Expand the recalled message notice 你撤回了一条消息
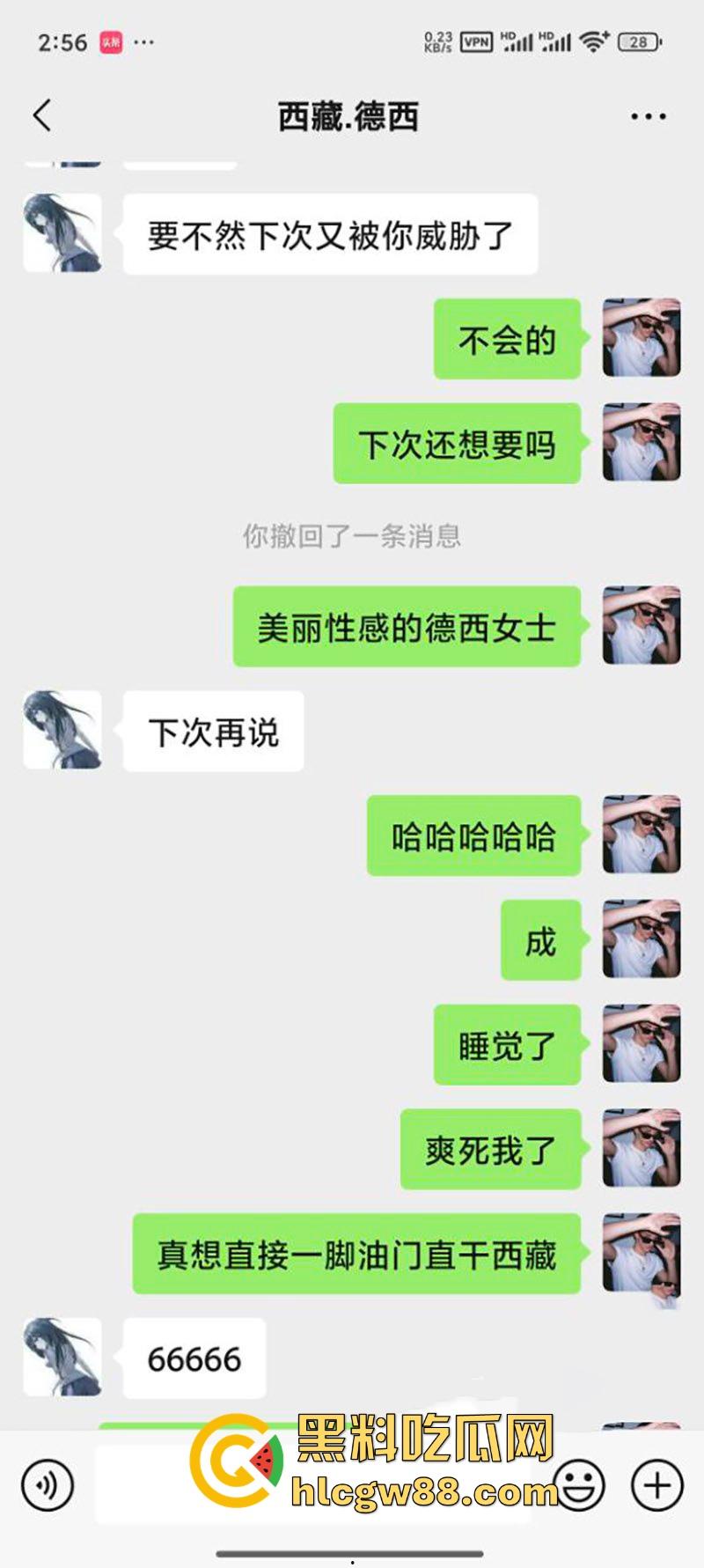 click(x=352, y=533)
